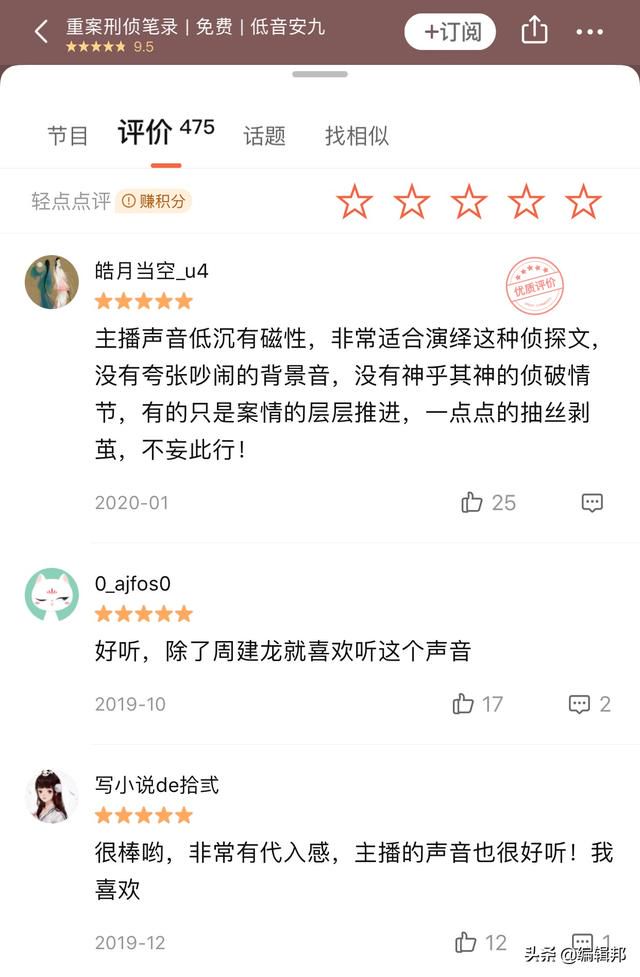Open the three-dot overflow menu
The image size is (640, 977).
point(590,32)
